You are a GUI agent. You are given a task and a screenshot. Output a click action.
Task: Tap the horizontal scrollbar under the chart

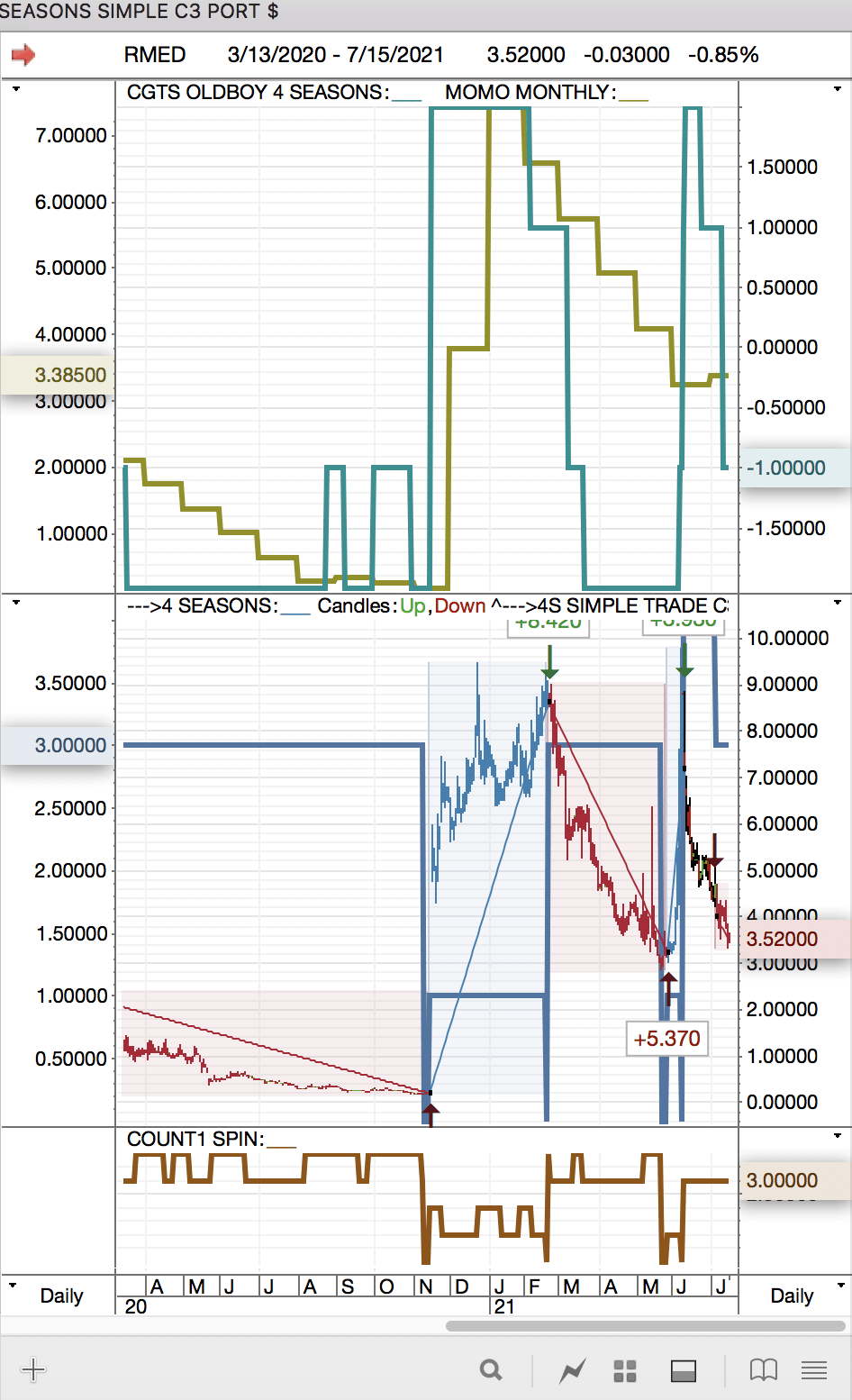[x=645, y=1326]
